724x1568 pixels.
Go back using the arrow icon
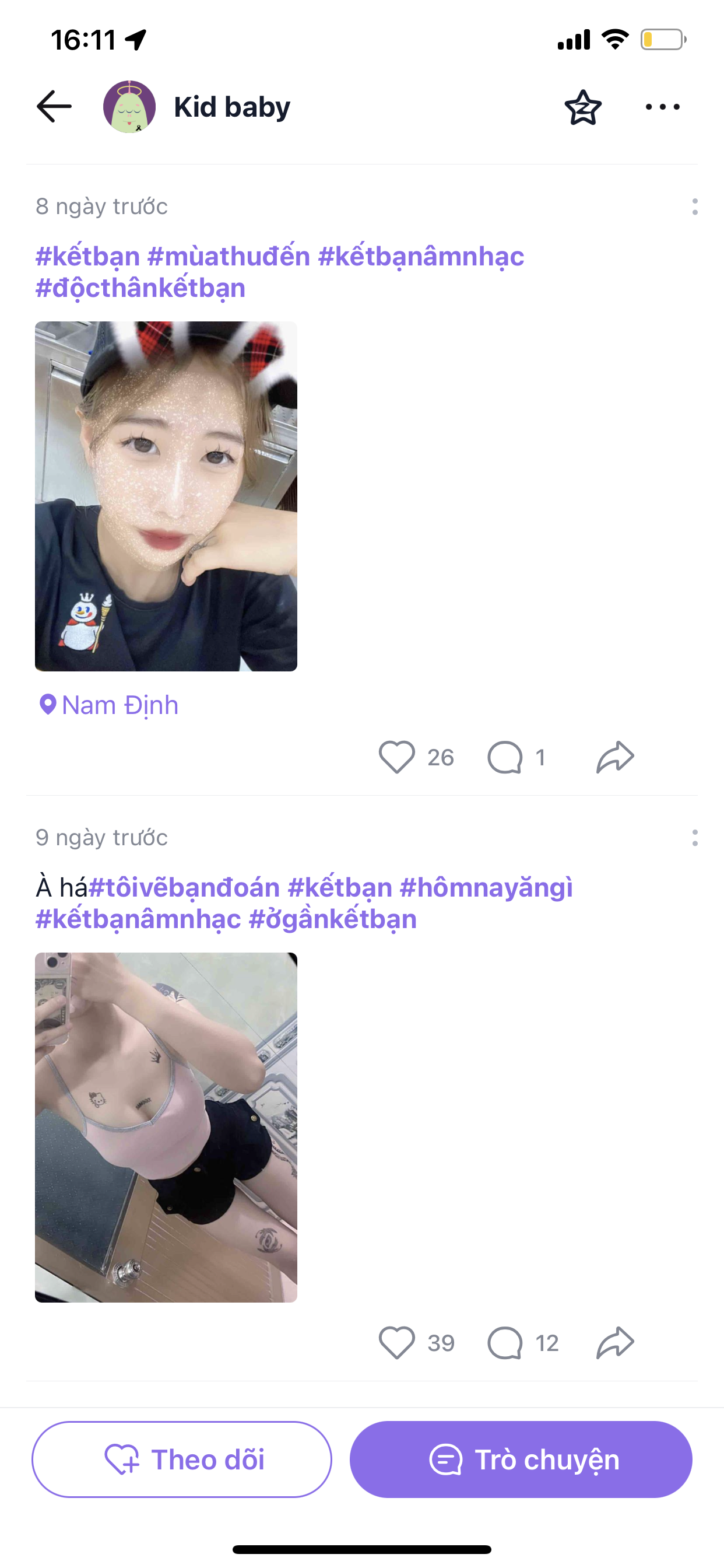pos(54,107)
